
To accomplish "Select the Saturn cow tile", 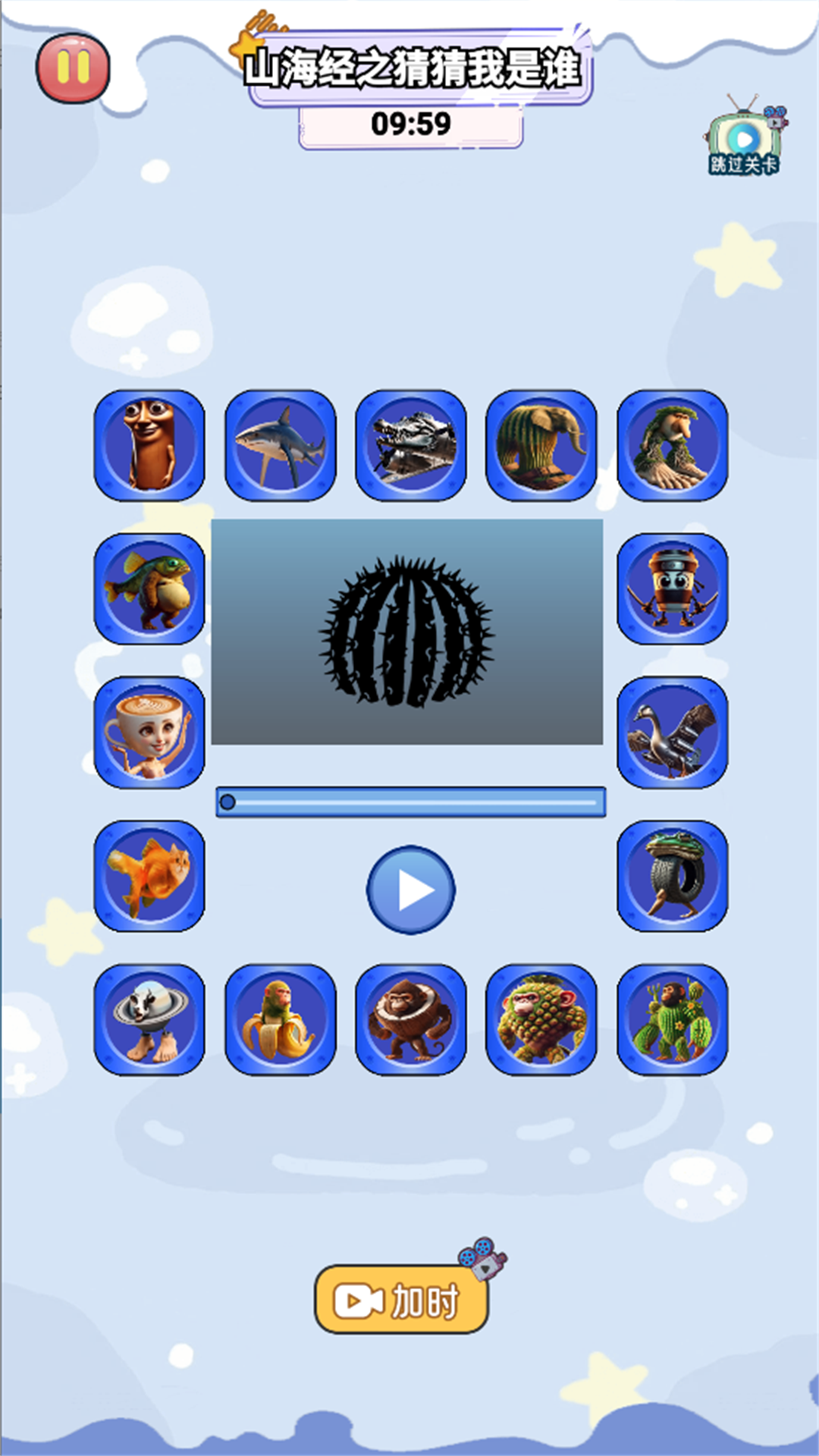I will (x=149, y=1019).
